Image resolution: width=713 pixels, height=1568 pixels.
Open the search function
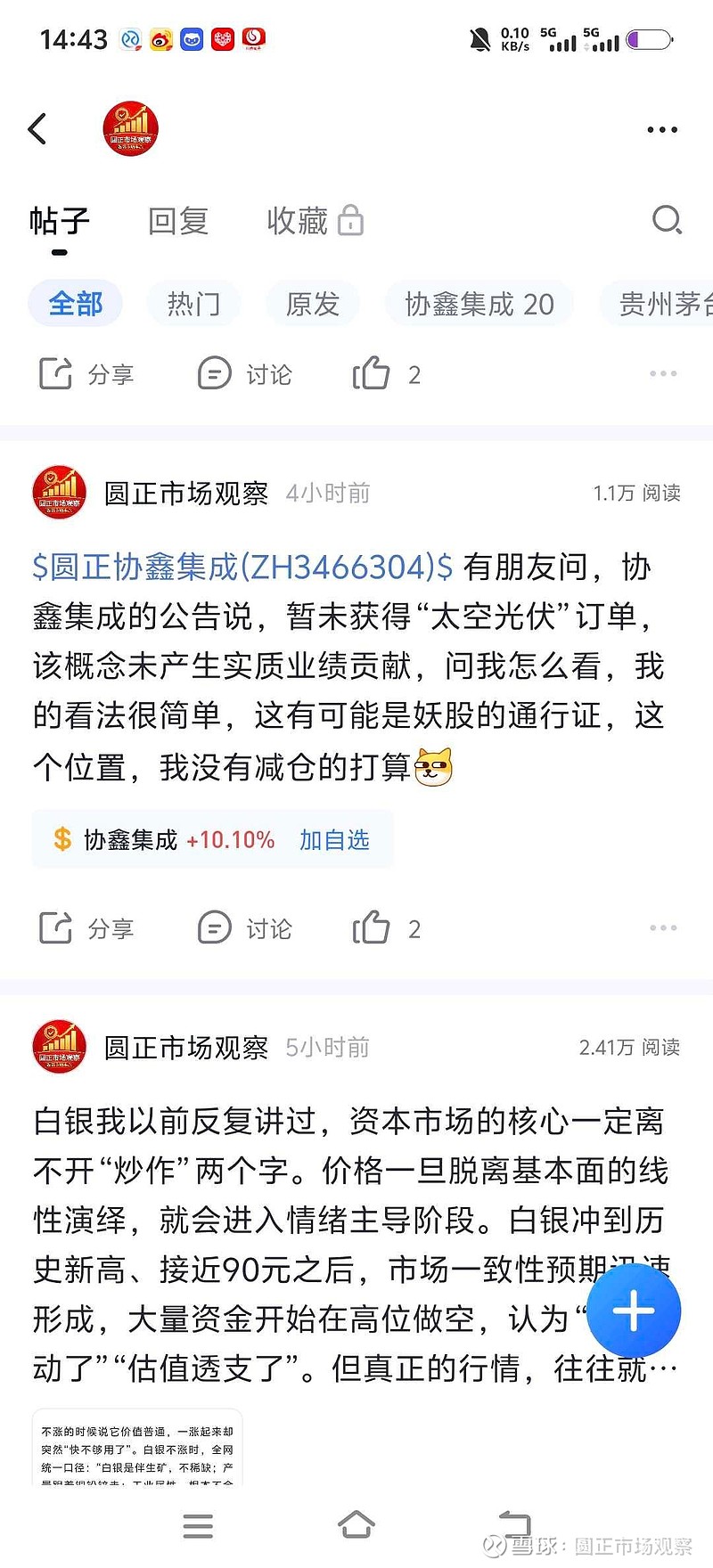[667, 221]
